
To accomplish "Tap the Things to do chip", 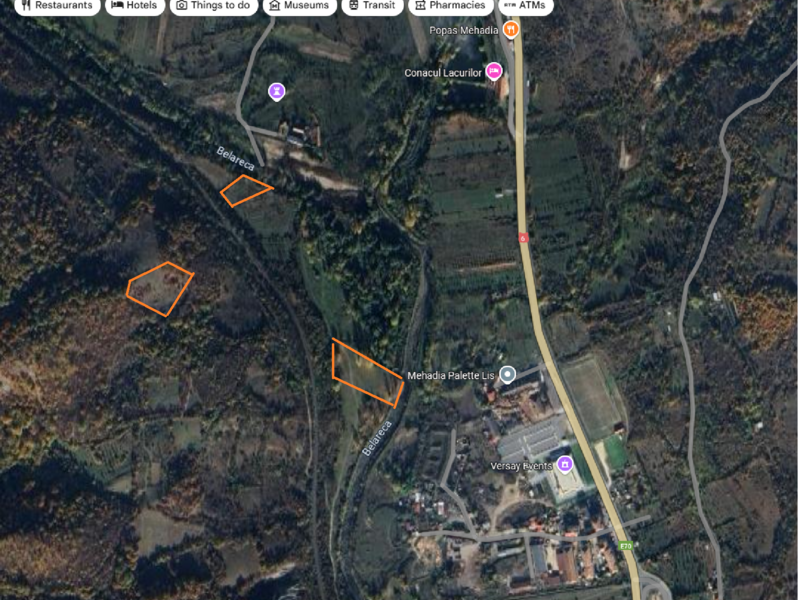I will coord(213,5).
